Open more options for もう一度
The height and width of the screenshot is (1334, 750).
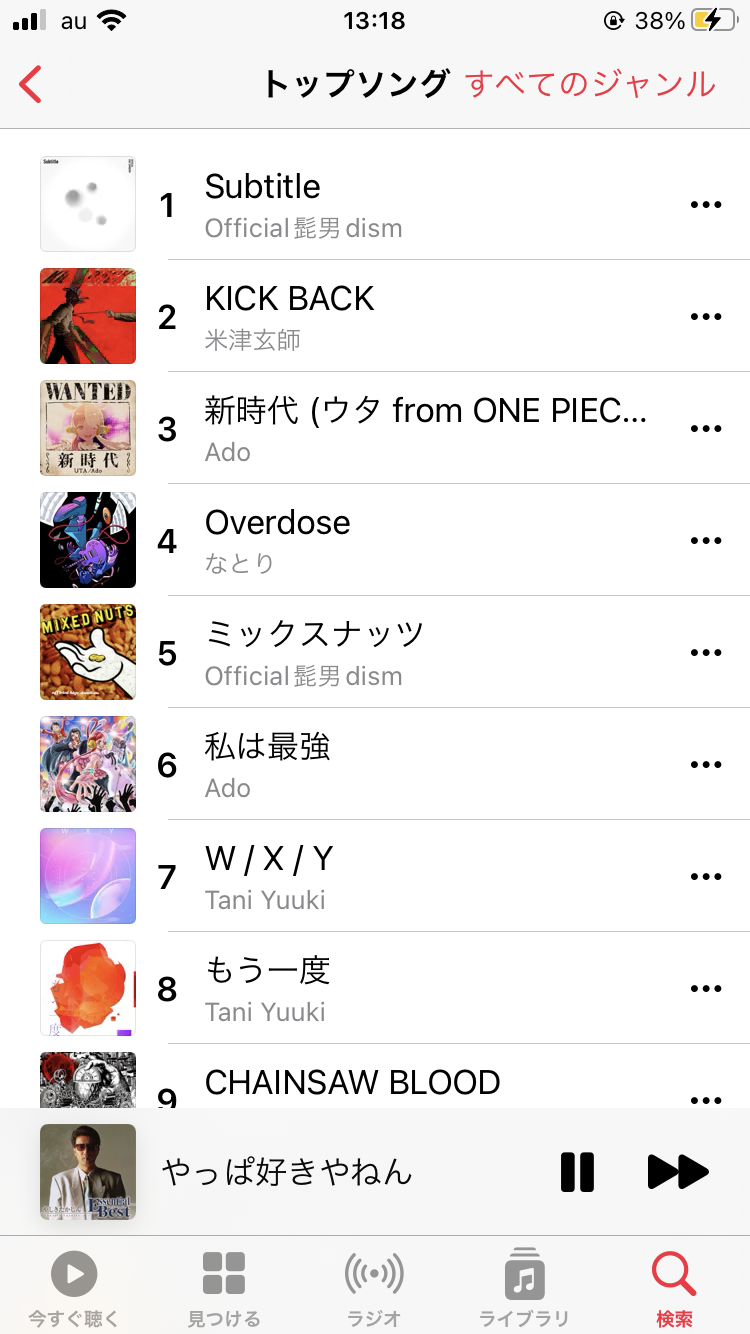[x=705, y=988]
